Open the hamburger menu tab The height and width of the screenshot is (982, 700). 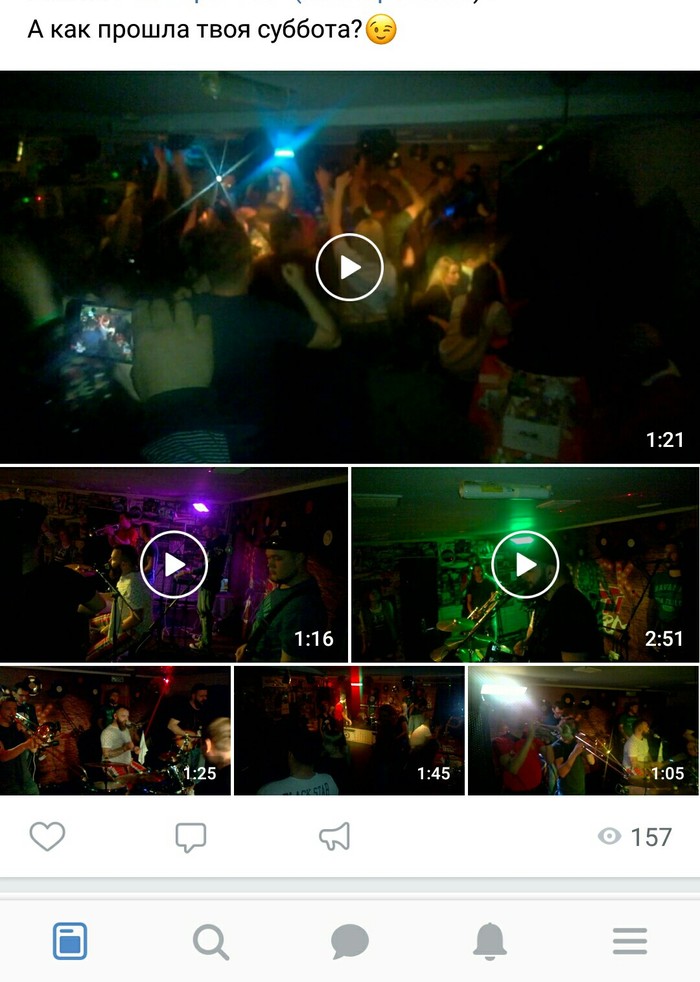(x=630, y=941)
